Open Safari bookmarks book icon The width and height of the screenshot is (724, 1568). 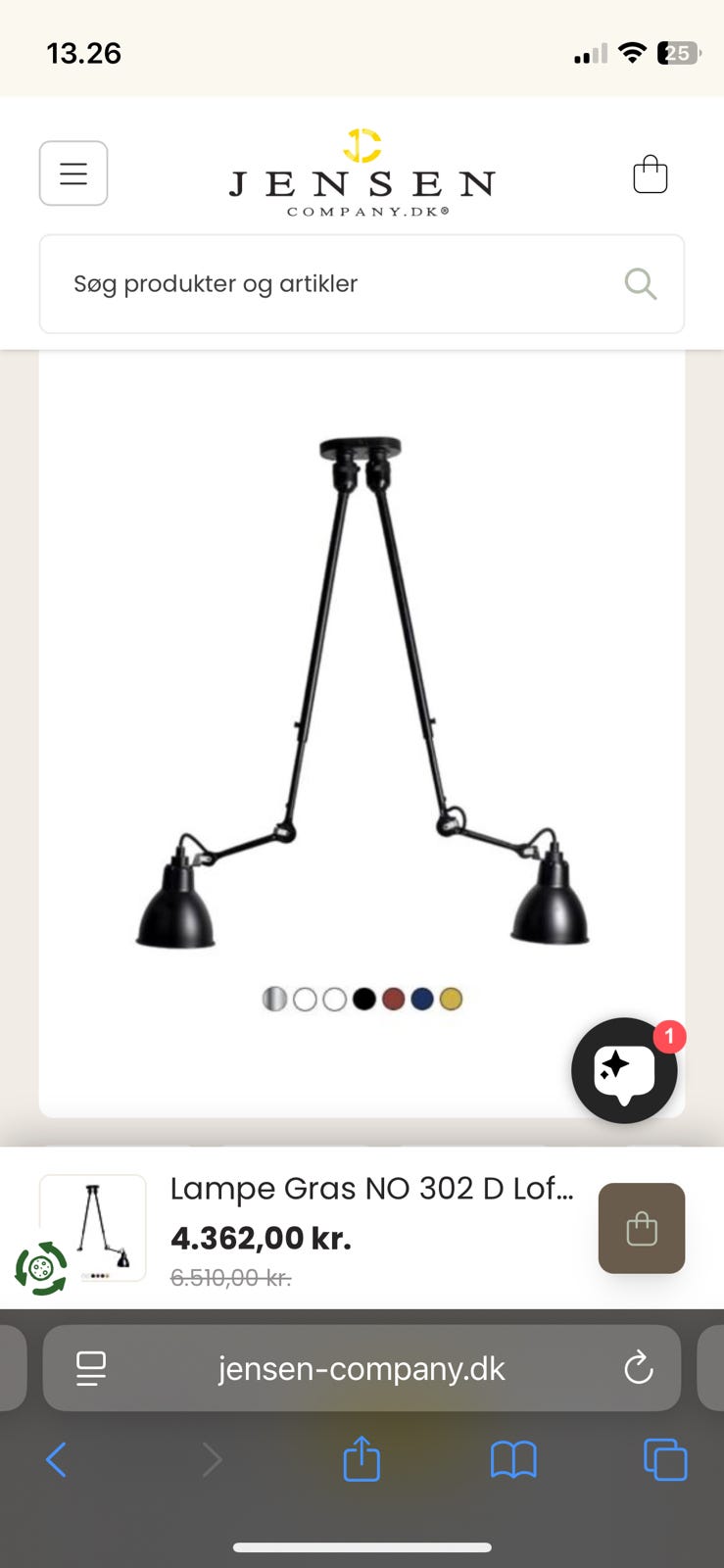(x=513, y=1459)
